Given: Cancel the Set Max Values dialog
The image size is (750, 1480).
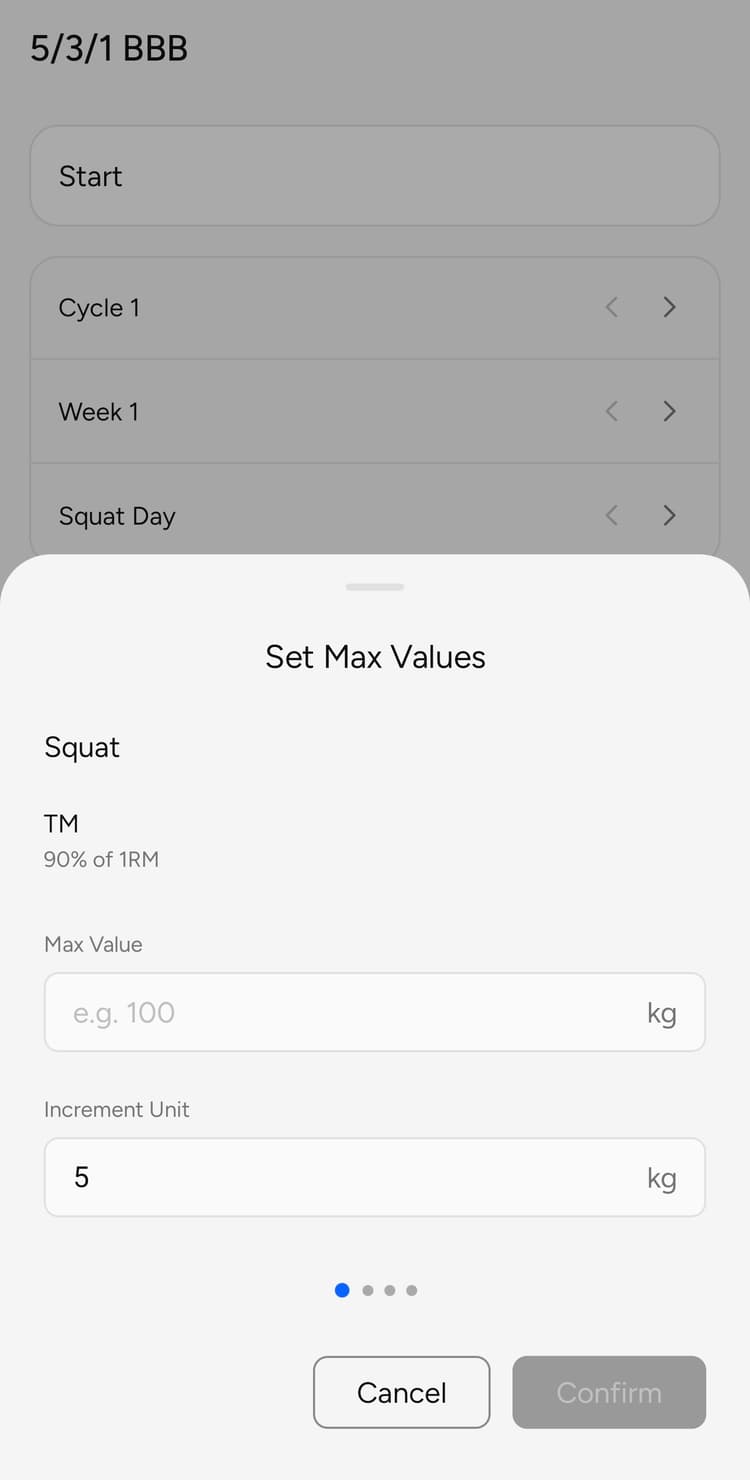Looking at the screenshot, I should click(401, 1392).
